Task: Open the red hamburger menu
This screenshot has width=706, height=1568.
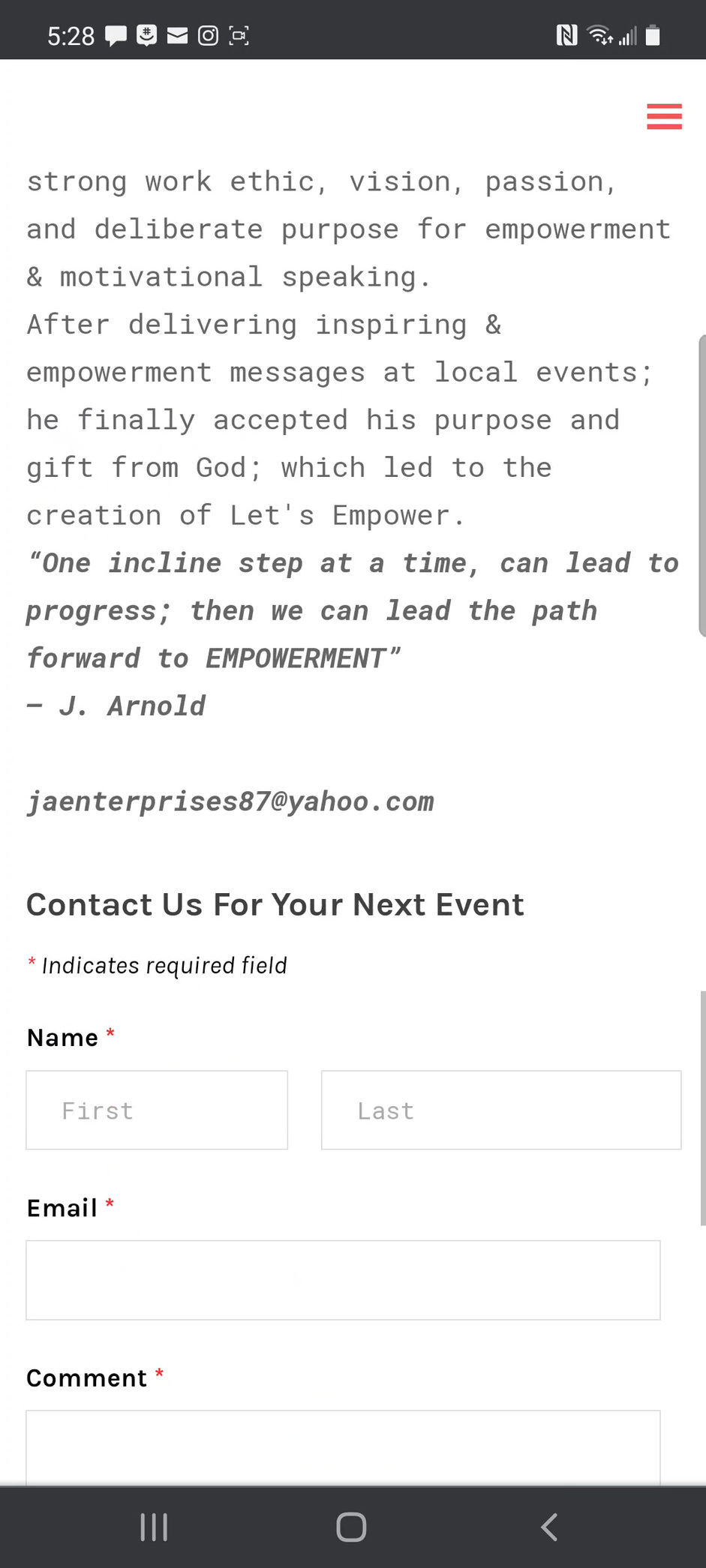Action: (664, 117)
